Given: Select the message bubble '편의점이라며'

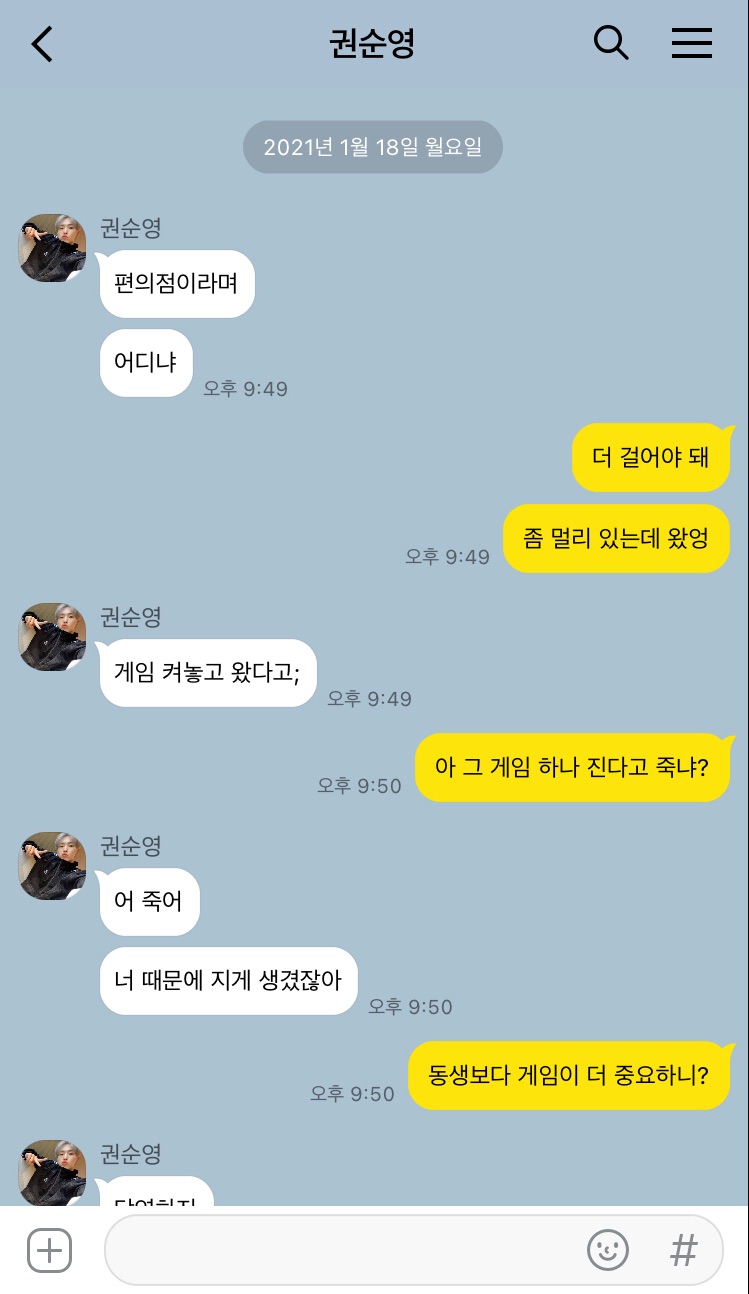Looking at the screenshot, I should (176, 284).
